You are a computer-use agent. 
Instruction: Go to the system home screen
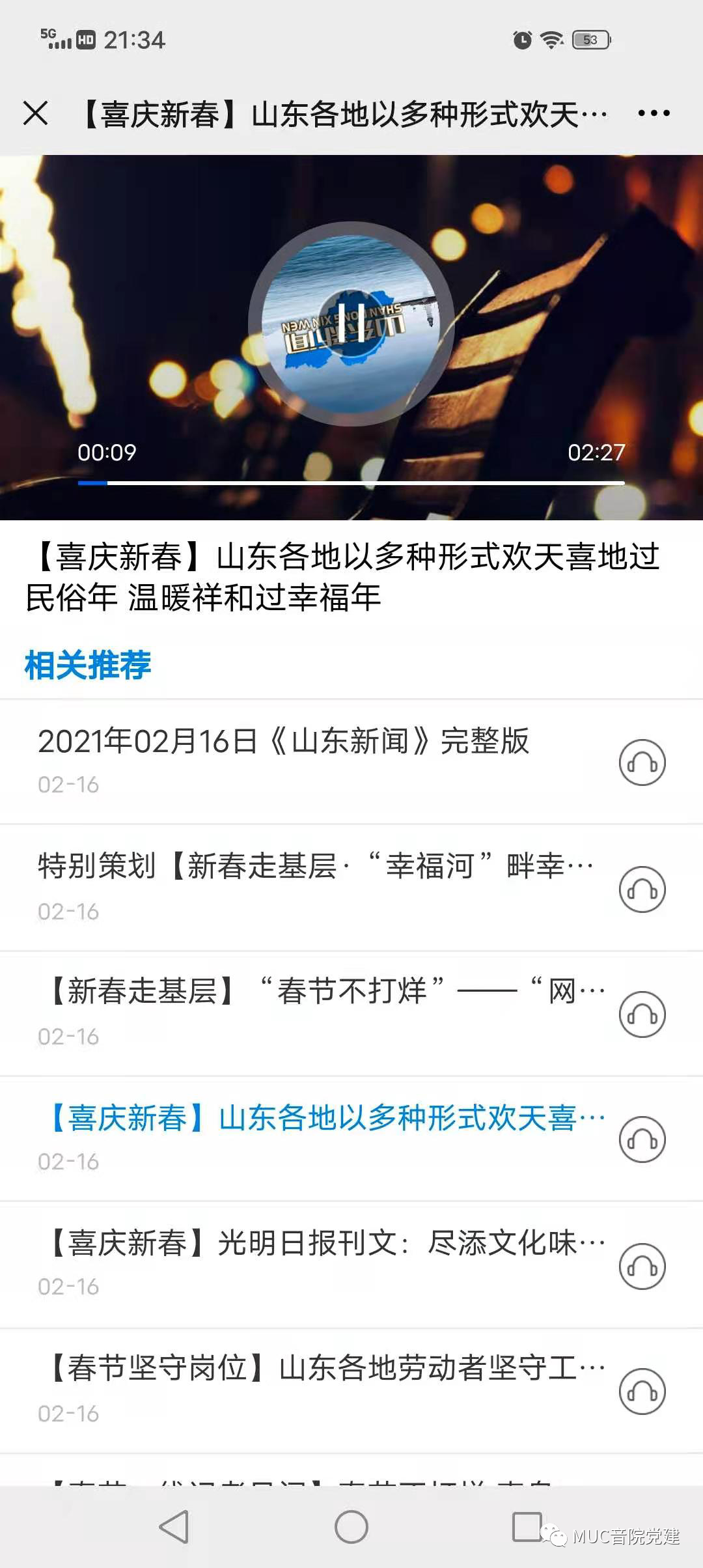[x=351, y=1527]
